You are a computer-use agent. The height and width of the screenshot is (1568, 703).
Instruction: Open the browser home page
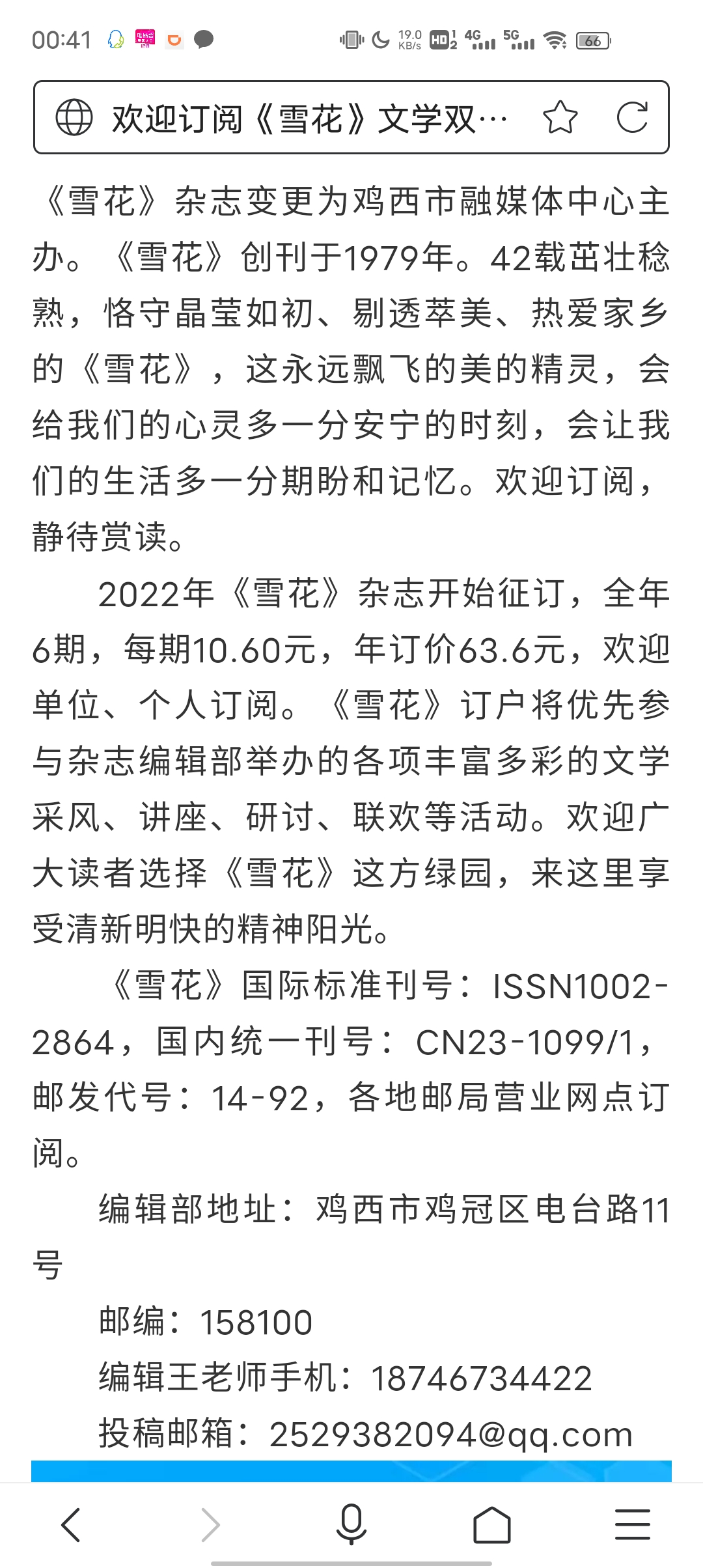point(491,1525)
